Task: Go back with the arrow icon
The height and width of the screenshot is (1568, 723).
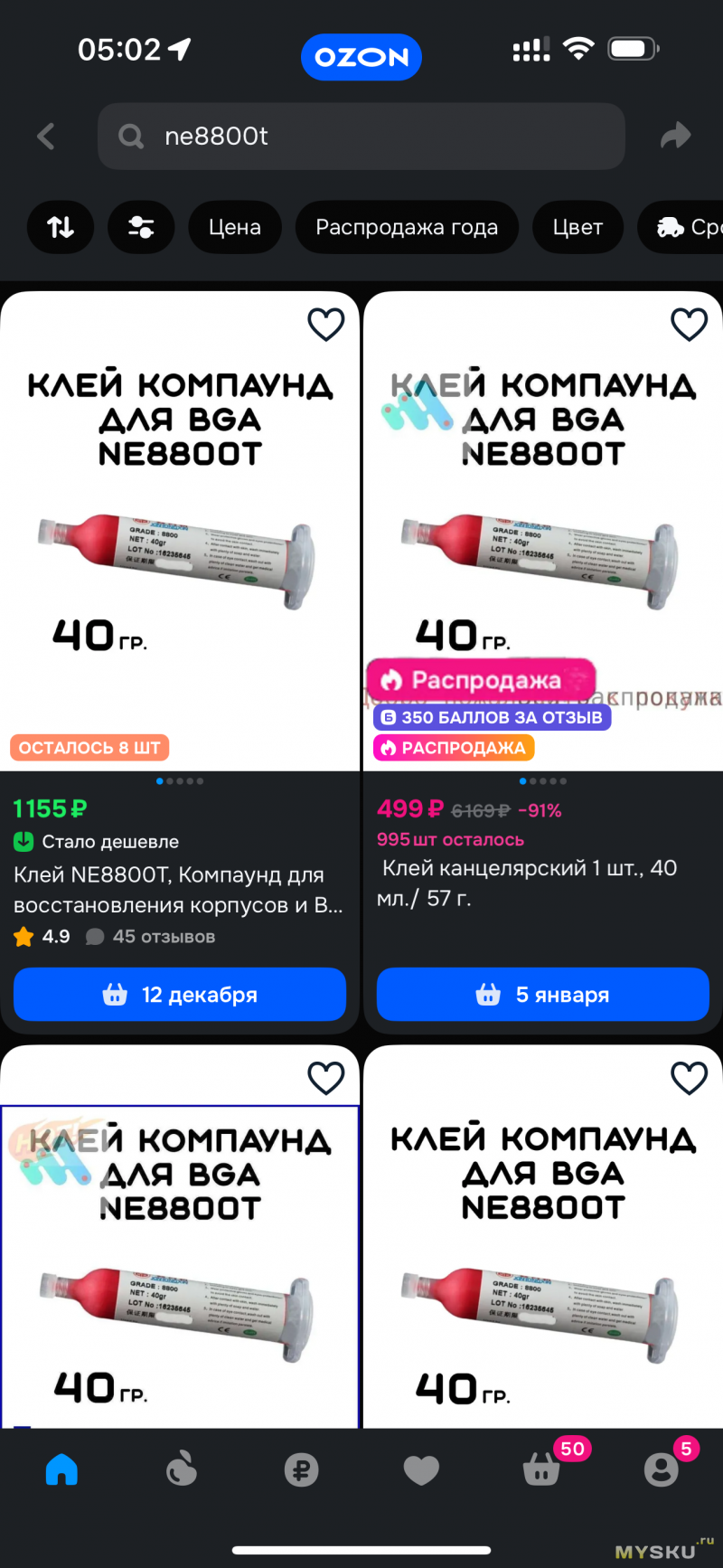Action: click(x=46, y=137)
